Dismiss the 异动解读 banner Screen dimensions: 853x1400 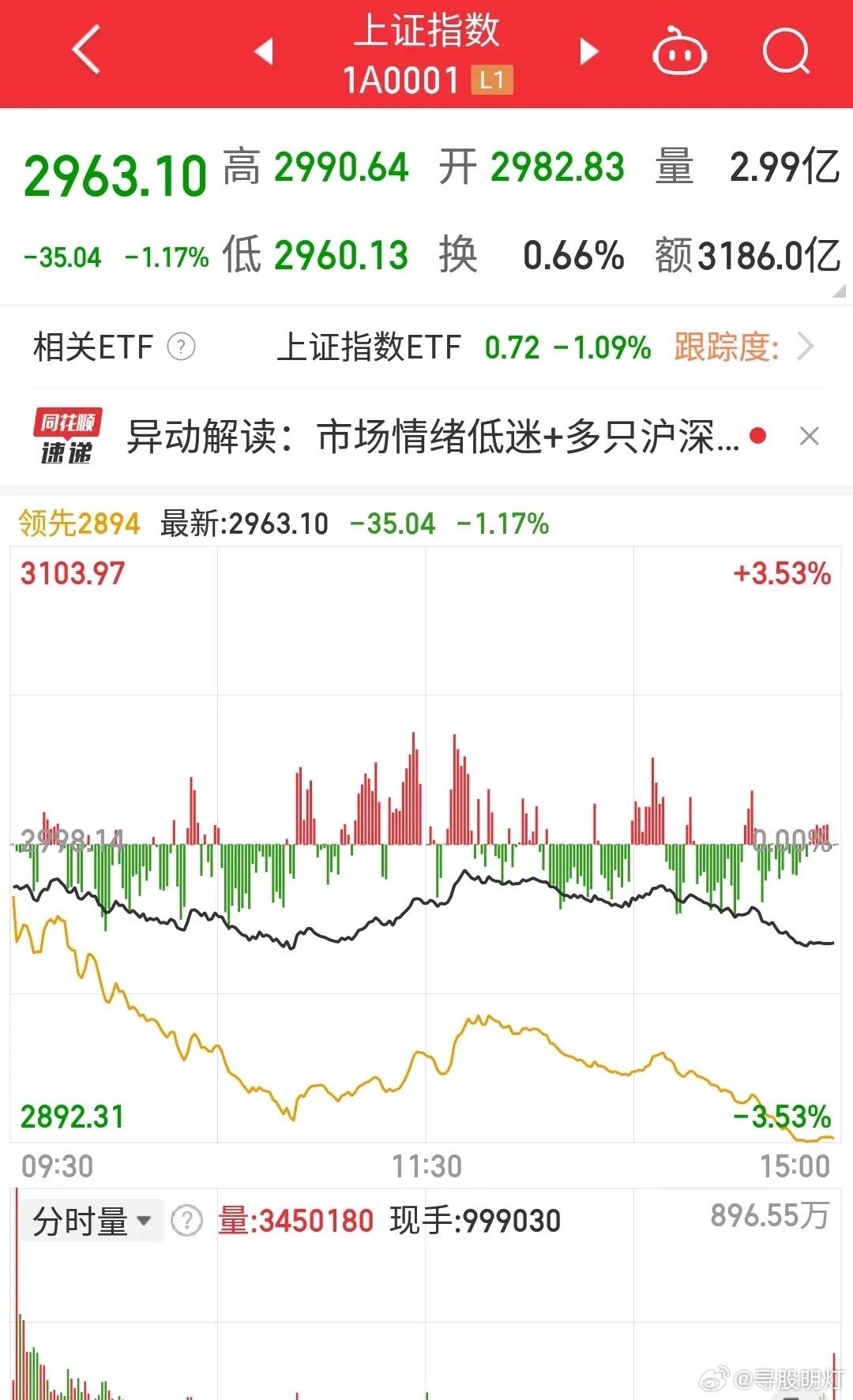810,436
